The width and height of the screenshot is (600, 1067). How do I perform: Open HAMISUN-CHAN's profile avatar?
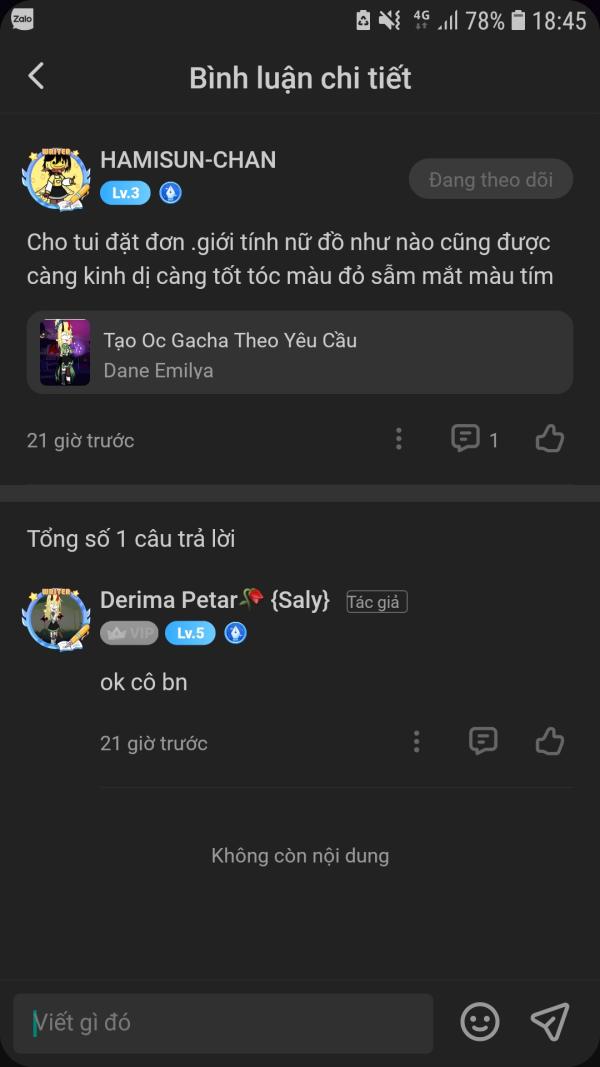[57, 178]
